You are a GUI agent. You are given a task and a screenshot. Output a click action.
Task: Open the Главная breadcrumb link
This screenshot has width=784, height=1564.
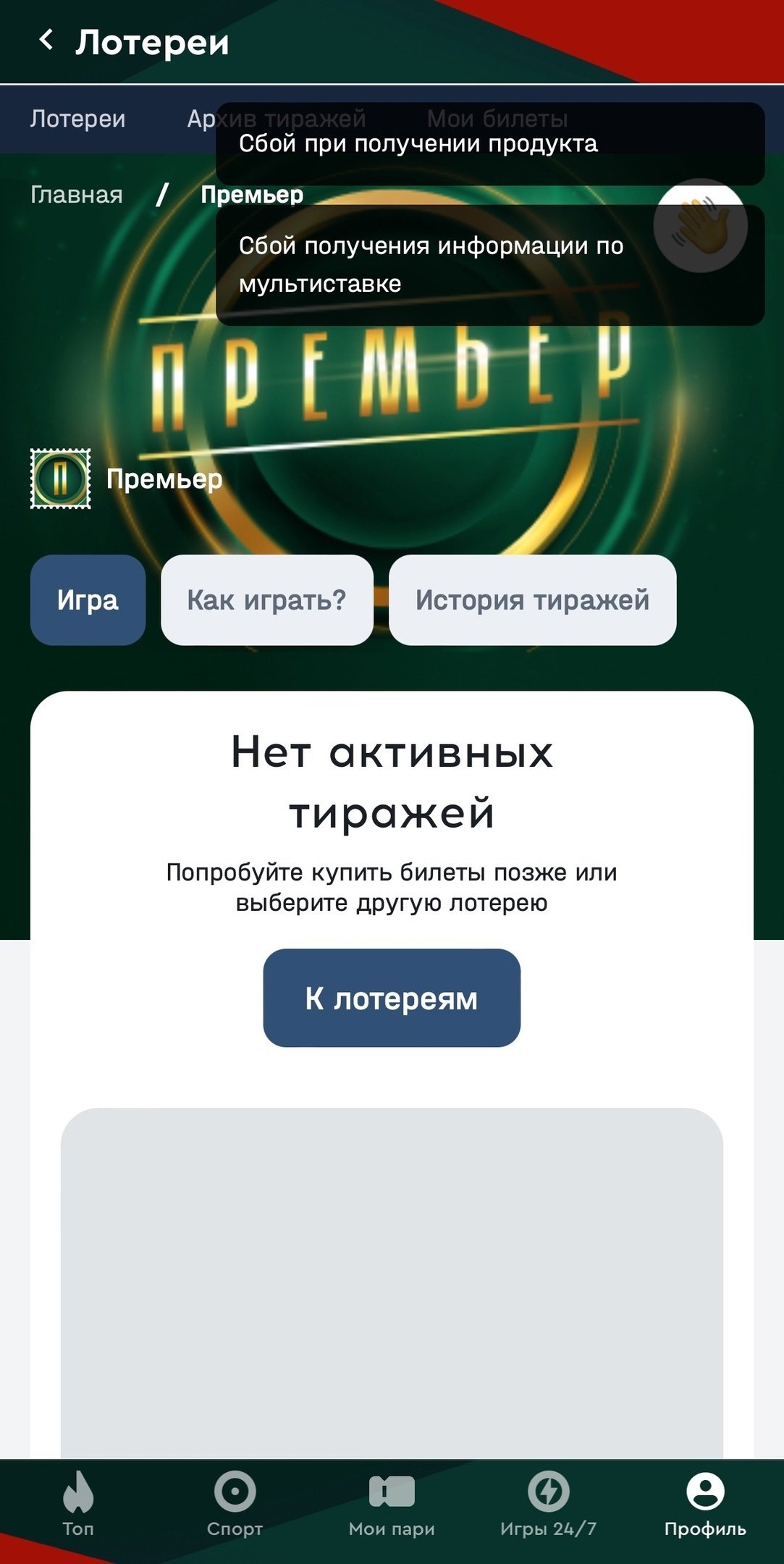click(77, 195)
